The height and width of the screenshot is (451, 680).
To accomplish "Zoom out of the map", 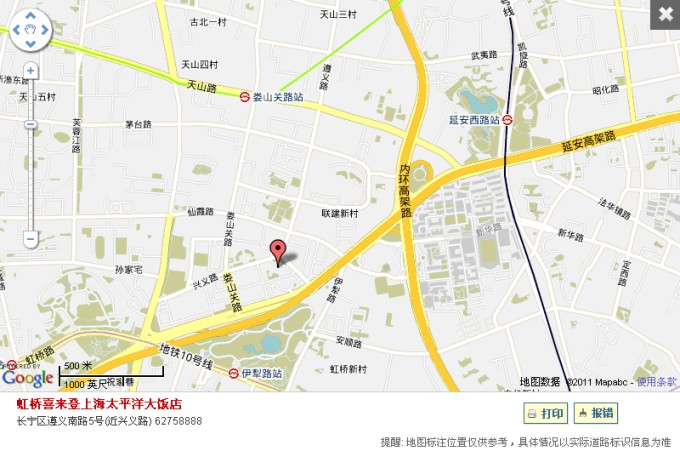I will (x=31, y=239).
